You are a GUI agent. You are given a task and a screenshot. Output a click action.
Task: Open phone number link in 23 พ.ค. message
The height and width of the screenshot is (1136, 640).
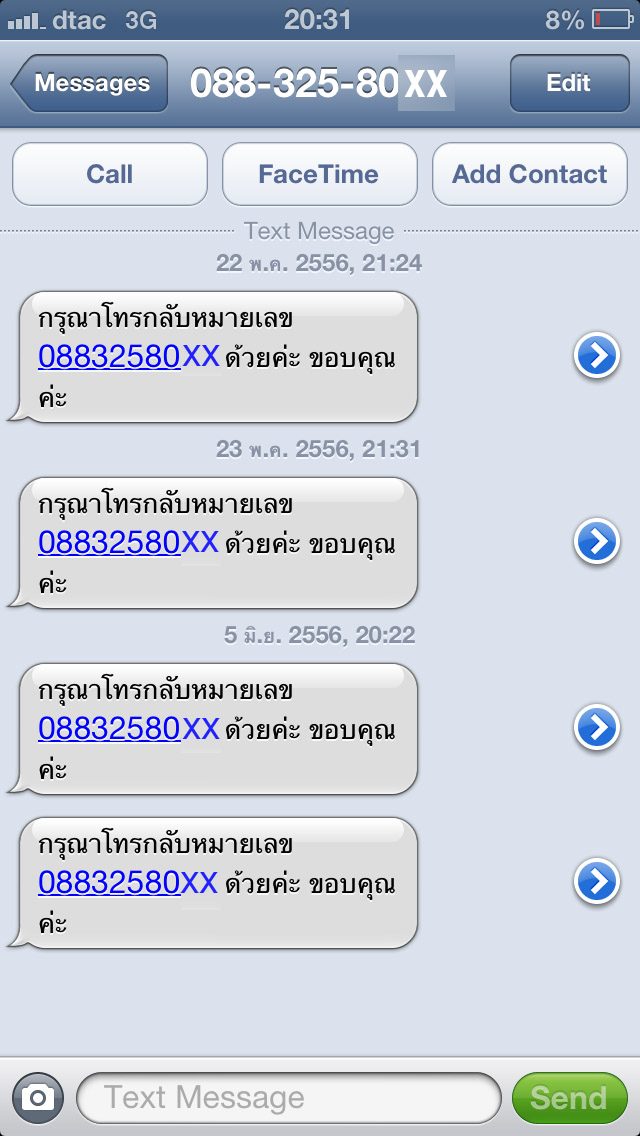[128, 542]
